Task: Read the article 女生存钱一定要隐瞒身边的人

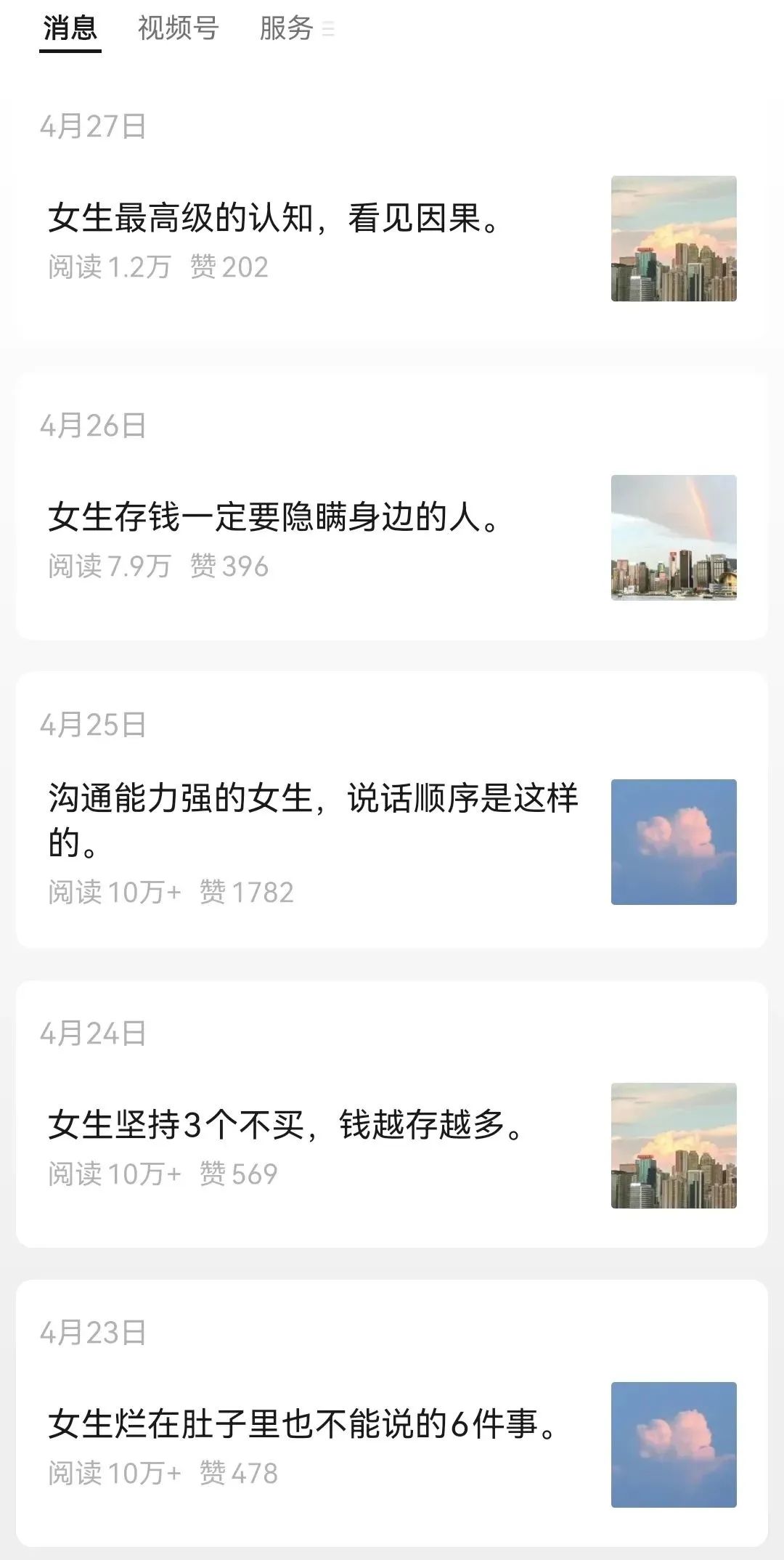Action: point(274,518)
